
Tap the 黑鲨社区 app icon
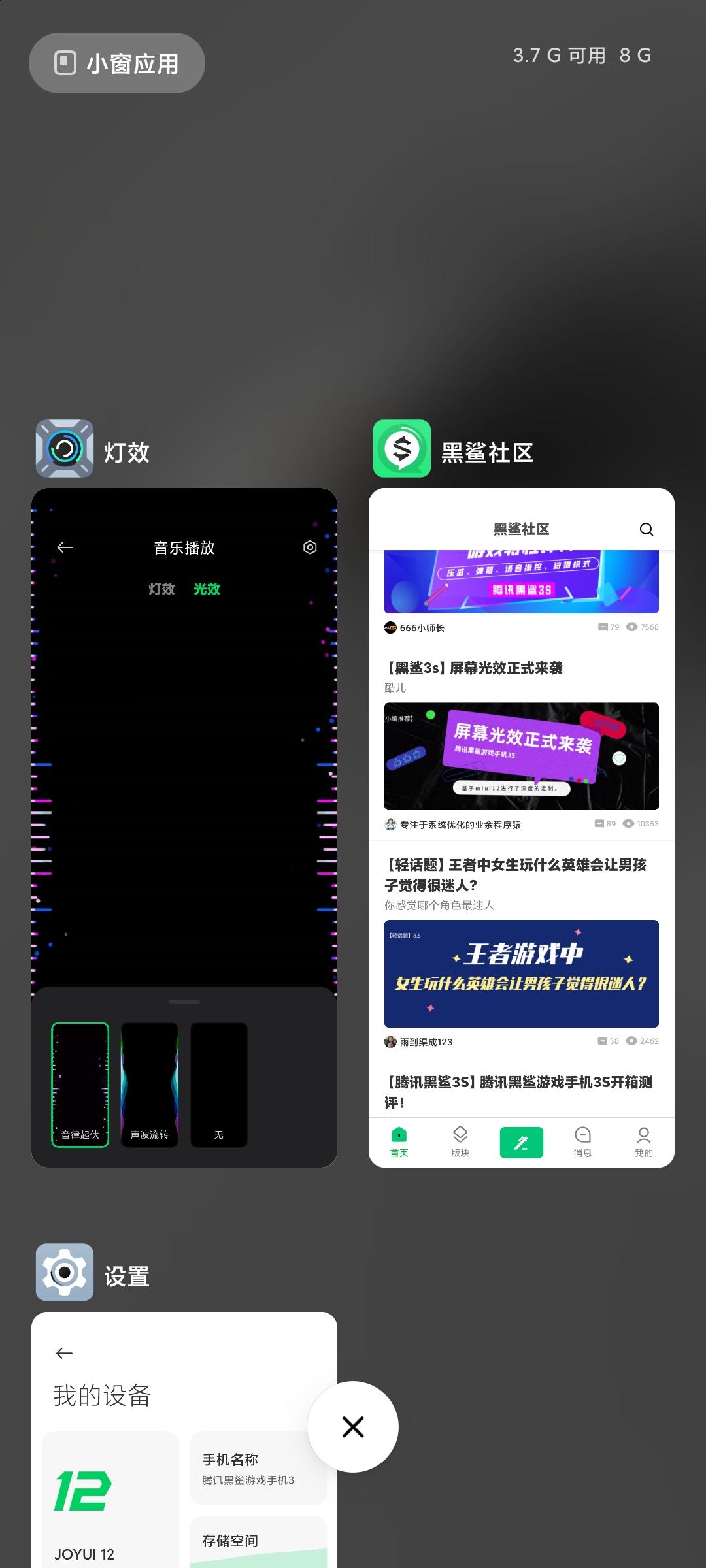[401, 449]
